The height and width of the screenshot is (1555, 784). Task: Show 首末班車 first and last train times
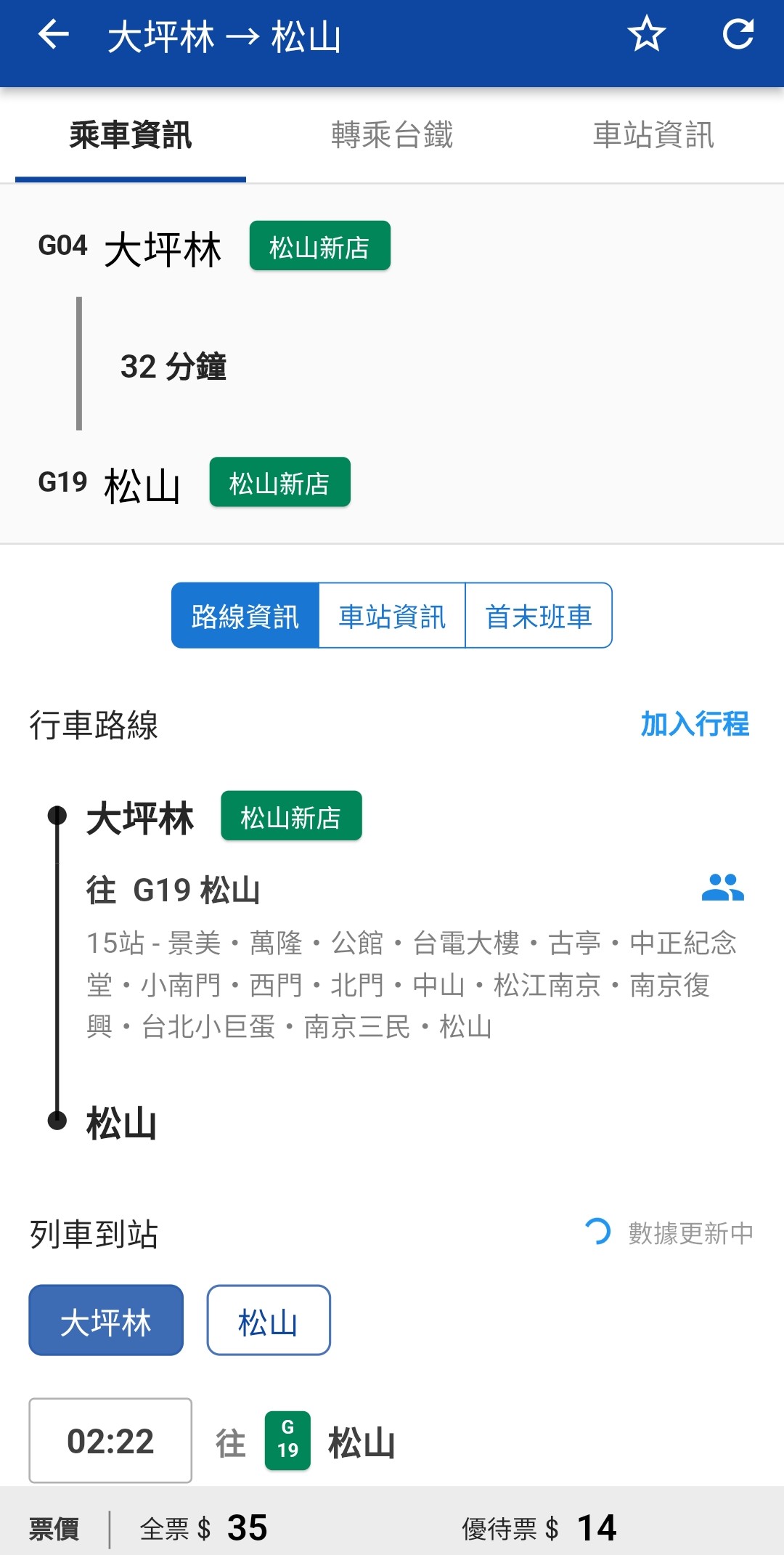(x=539, y=615)
